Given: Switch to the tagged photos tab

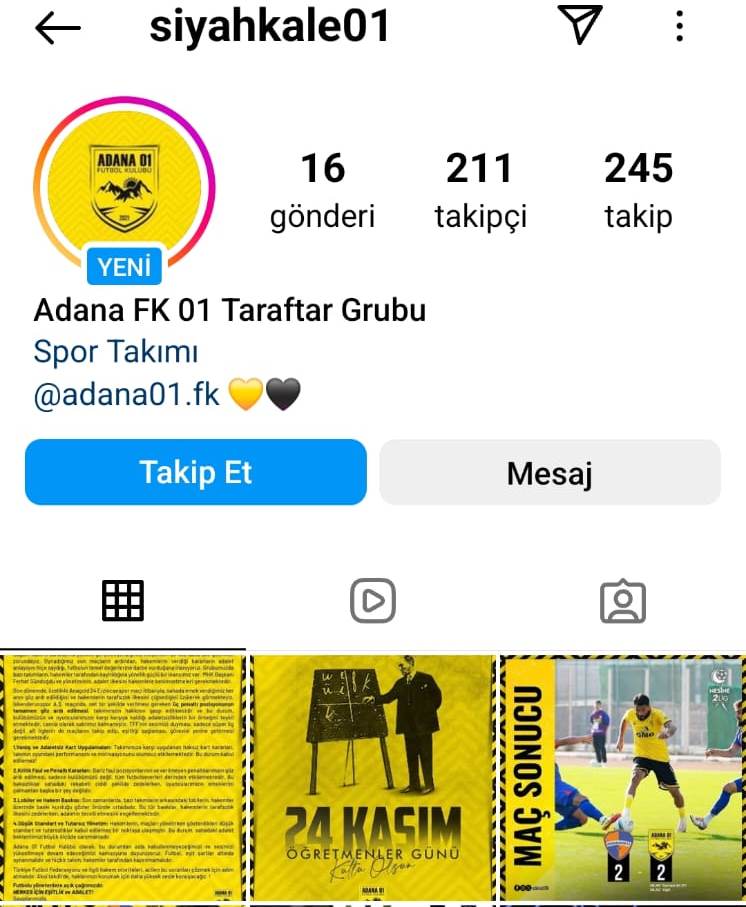Looking at the screenshot, I should (622, 601).
